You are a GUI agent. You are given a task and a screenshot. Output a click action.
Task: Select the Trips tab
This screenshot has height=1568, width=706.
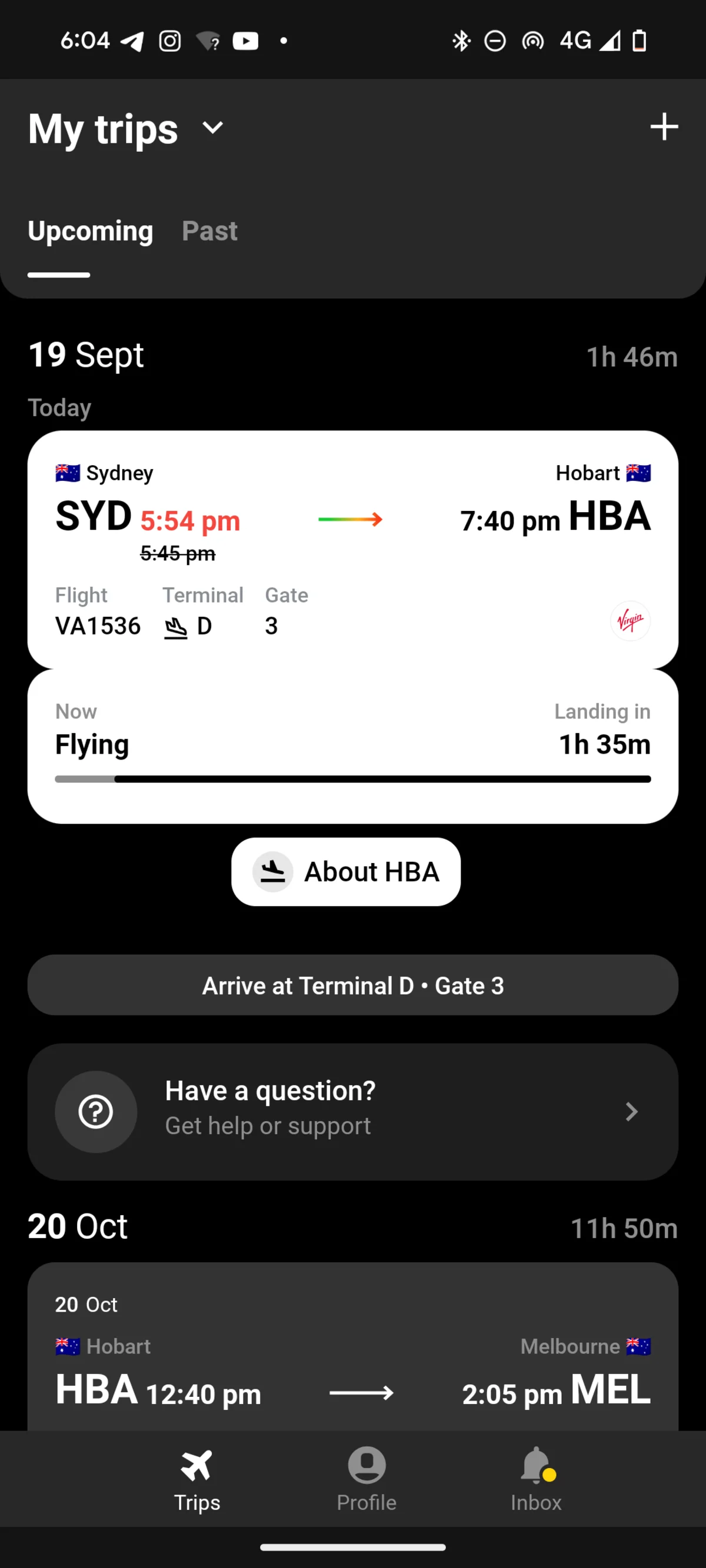pos(197,1479)
